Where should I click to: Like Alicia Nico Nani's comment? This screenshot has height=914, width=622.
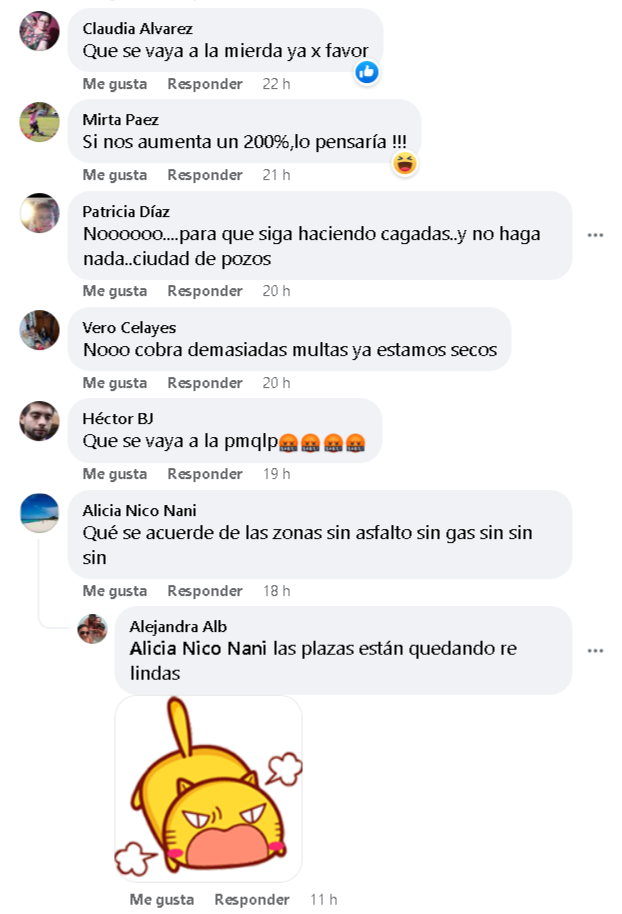(x=114, y=591)
